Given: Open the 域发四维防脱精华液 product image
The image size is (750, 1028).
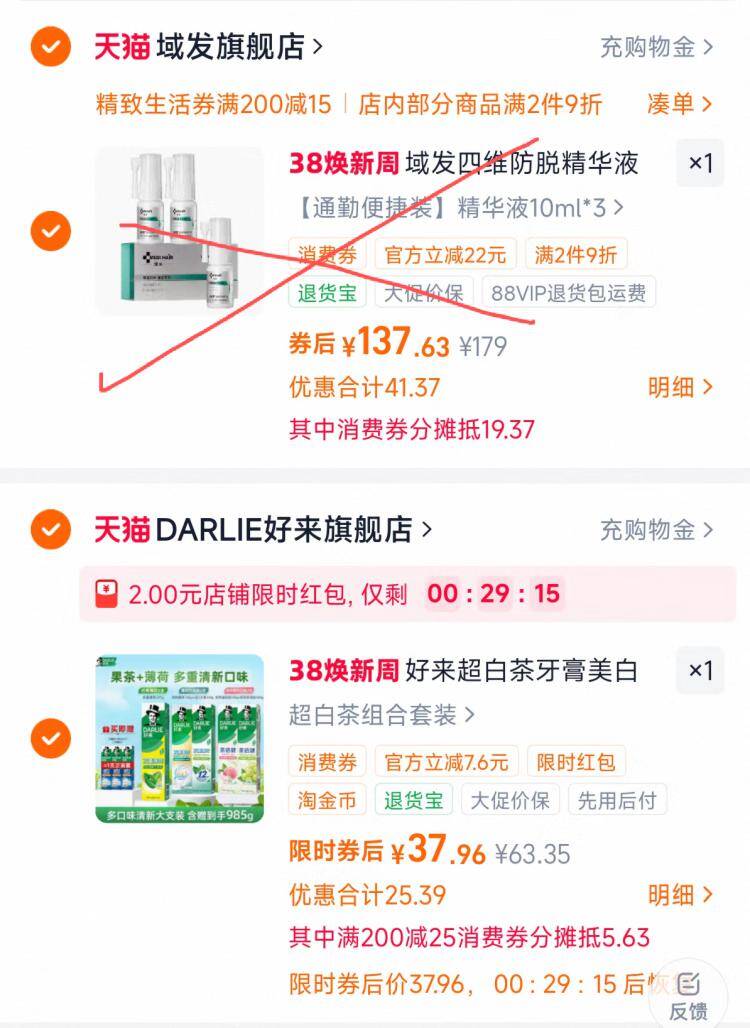Looking at the screenshot, I should (x=179, y=232).
